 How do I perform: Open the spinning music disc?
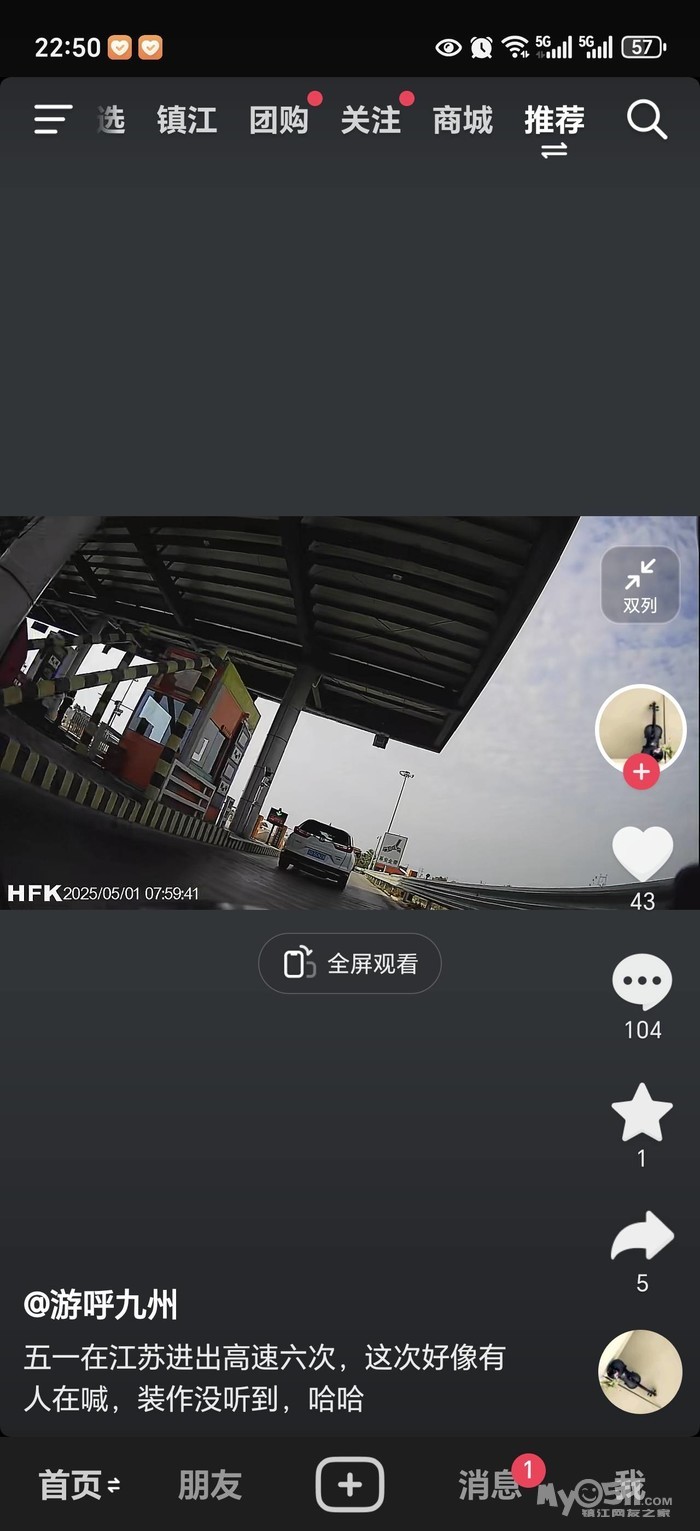tap(640, 1371)
